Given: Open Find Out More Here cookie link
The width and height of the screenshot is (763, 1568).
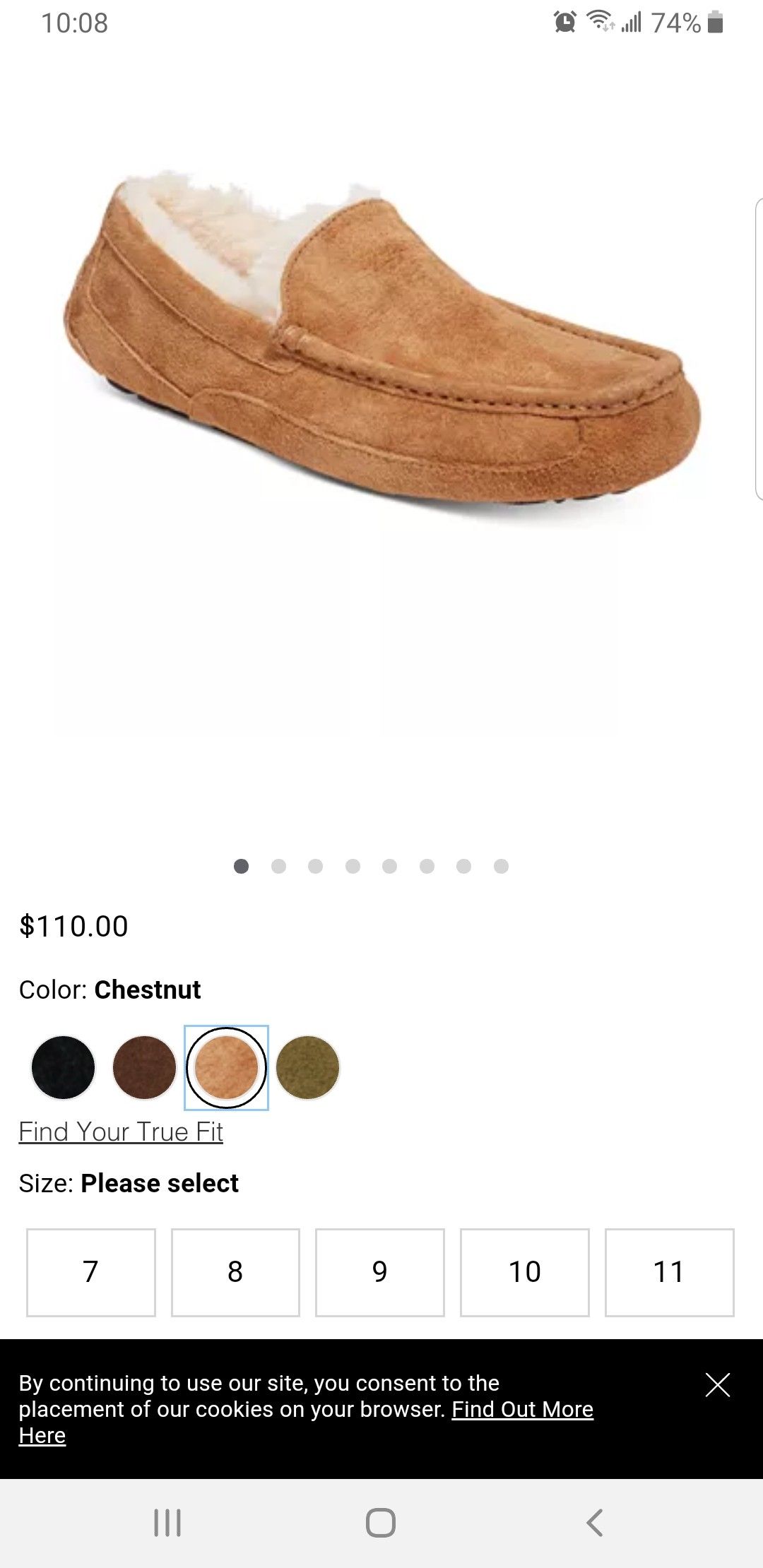Looking at the screenshot, I should coord(522,1409).
